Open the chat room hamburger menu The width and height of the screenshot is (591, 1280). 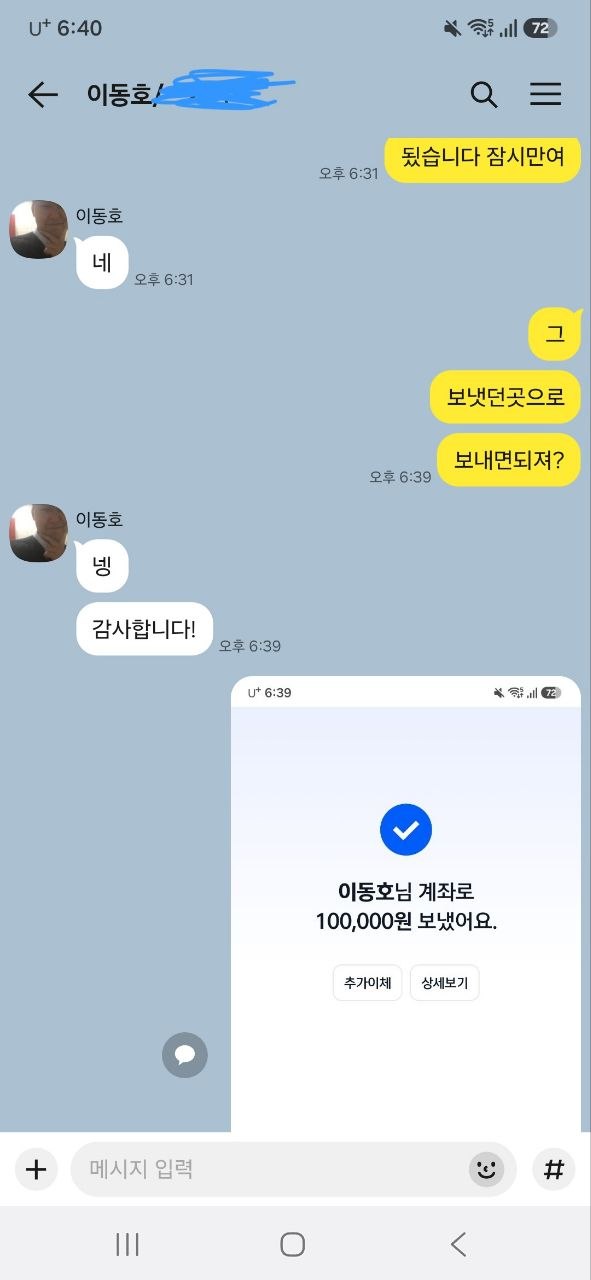545,95
